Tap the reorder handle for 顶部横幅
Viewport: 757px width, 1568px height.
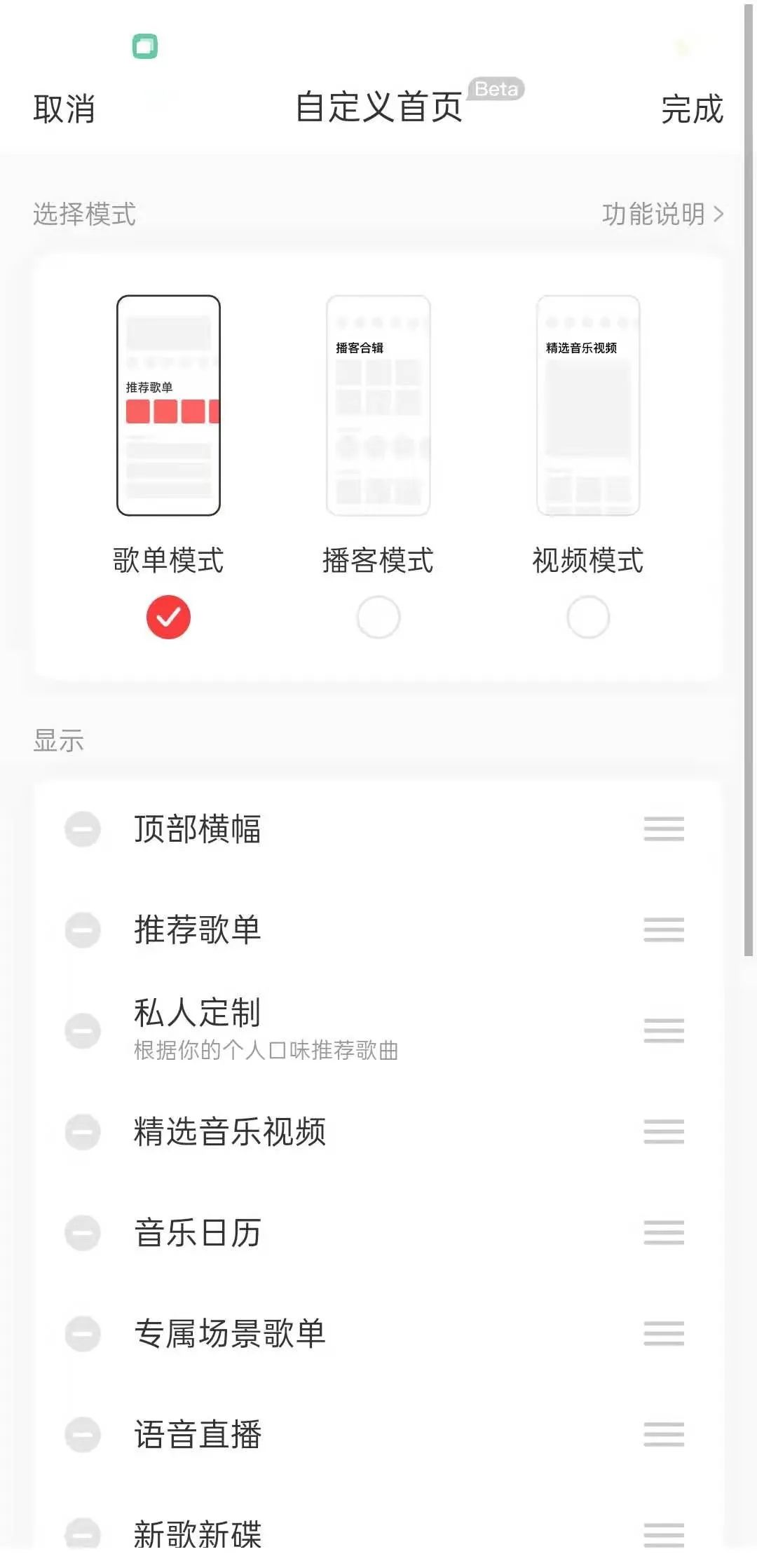click(x=663, y=829)
